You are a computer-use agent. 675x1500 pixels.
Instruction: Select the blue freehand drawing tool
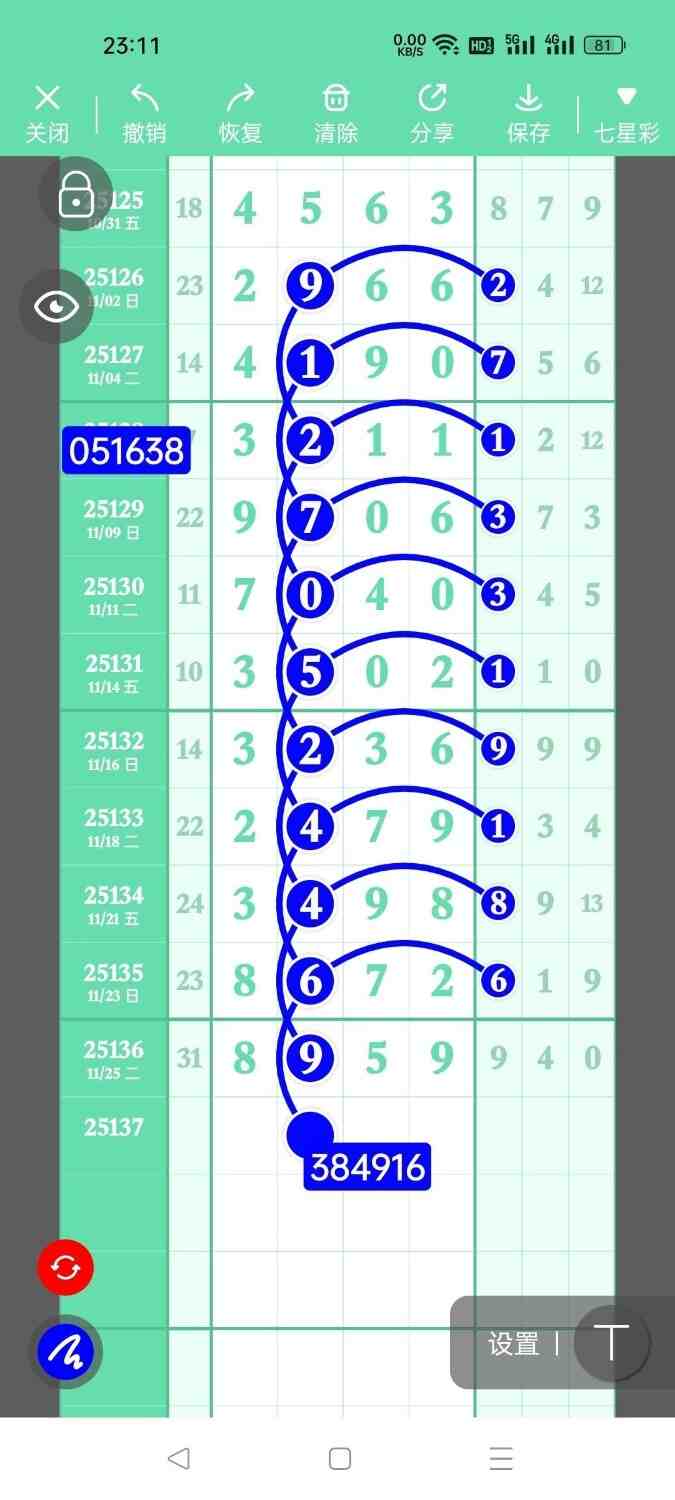coord(66,1351)
